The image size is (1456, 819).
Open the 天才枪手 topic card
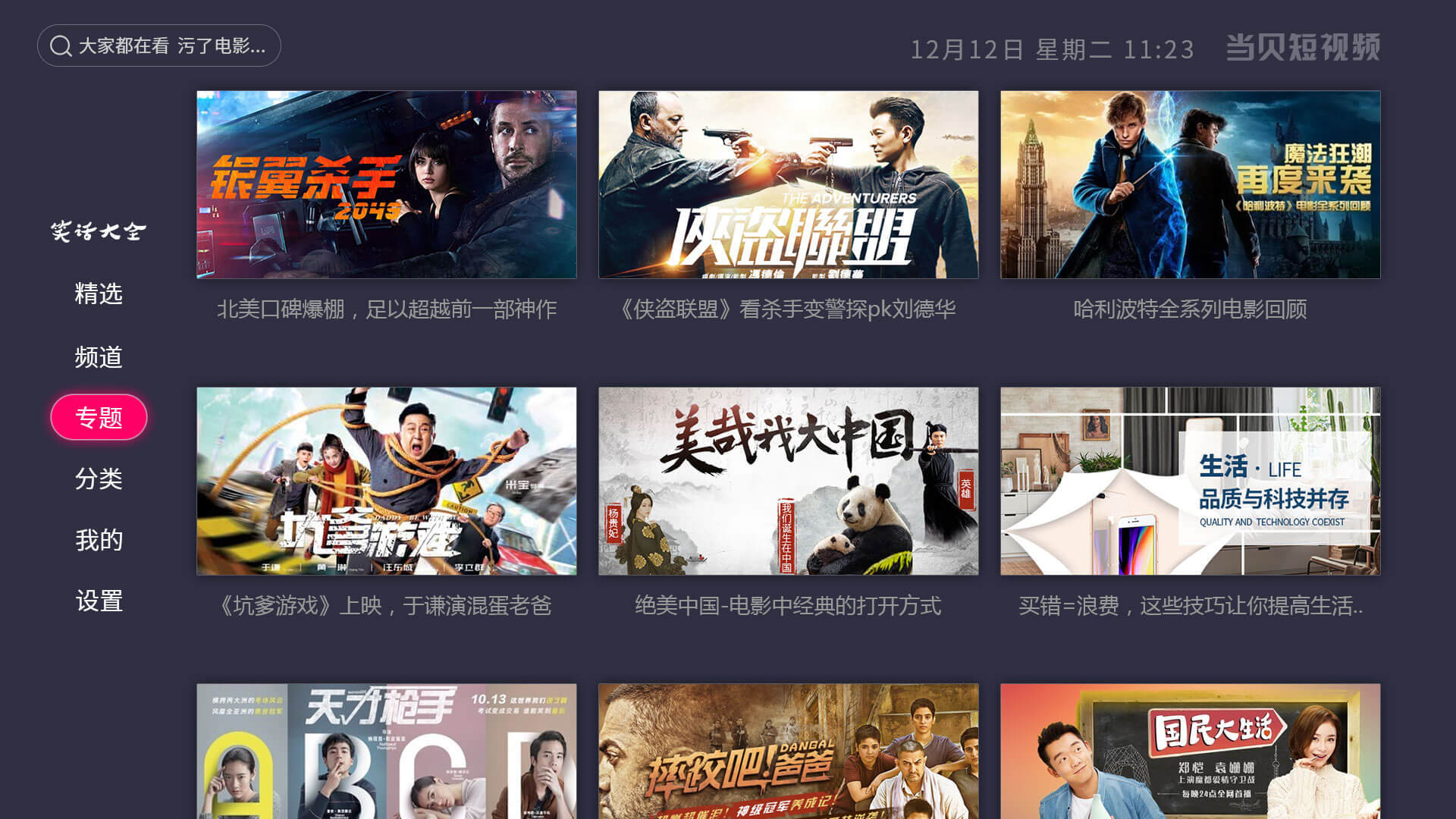[387, 752]
